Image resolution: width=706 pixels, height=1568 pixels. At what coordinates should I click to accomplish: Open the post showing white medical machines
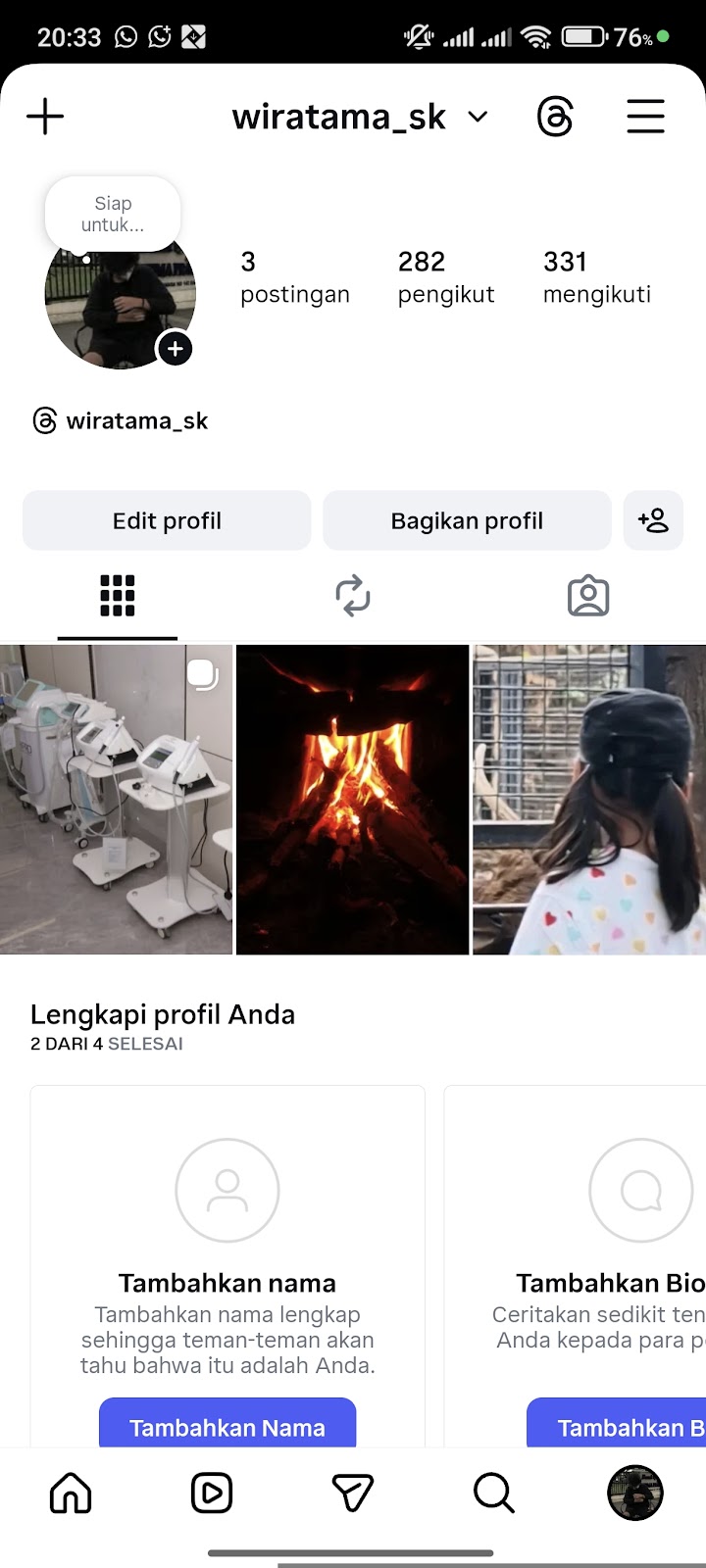(116, 799)
